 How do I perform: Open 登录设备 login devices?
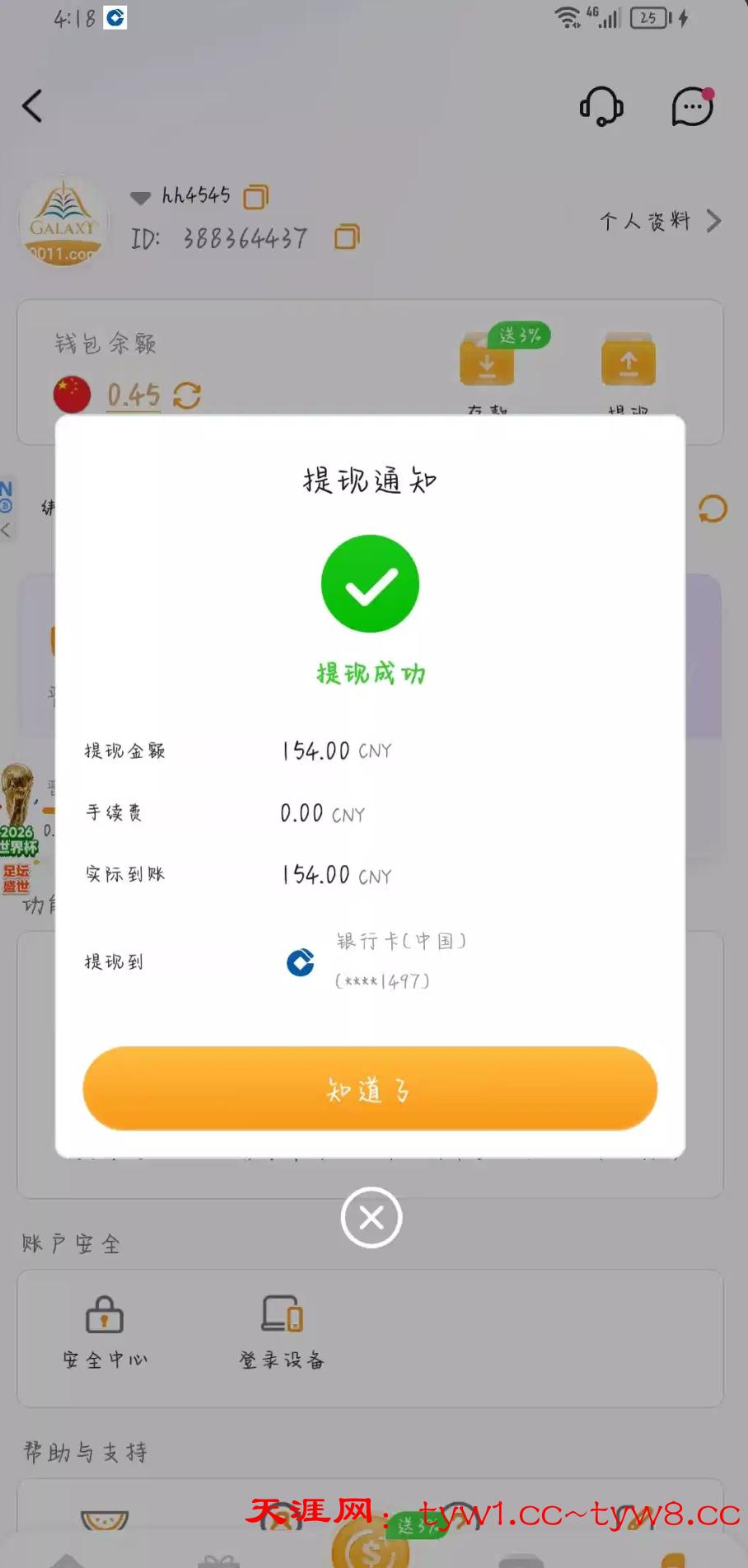282,1331
